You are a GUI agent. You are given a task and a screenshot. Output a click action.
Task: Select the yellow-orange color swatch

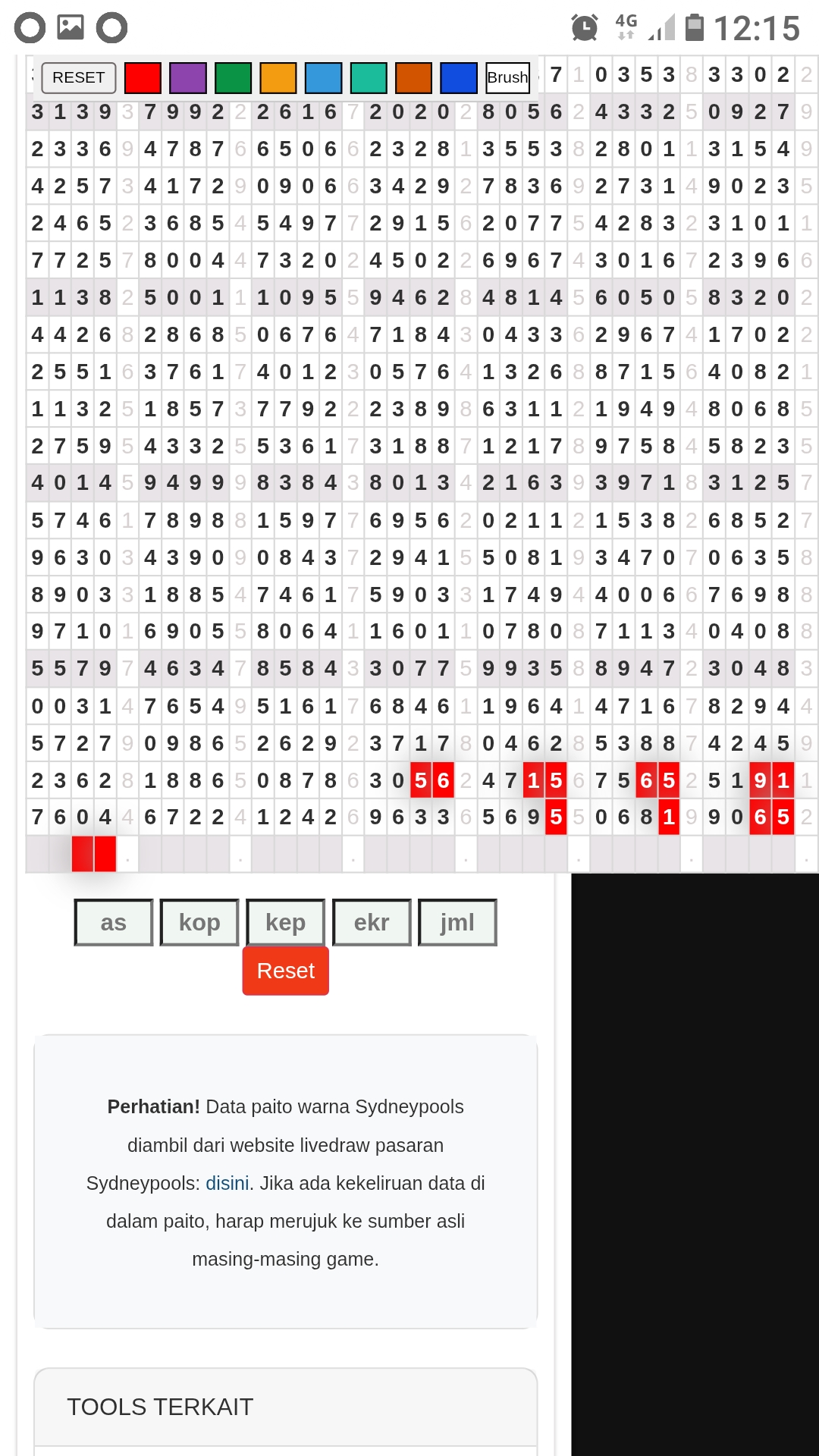[x=278, y=77]
